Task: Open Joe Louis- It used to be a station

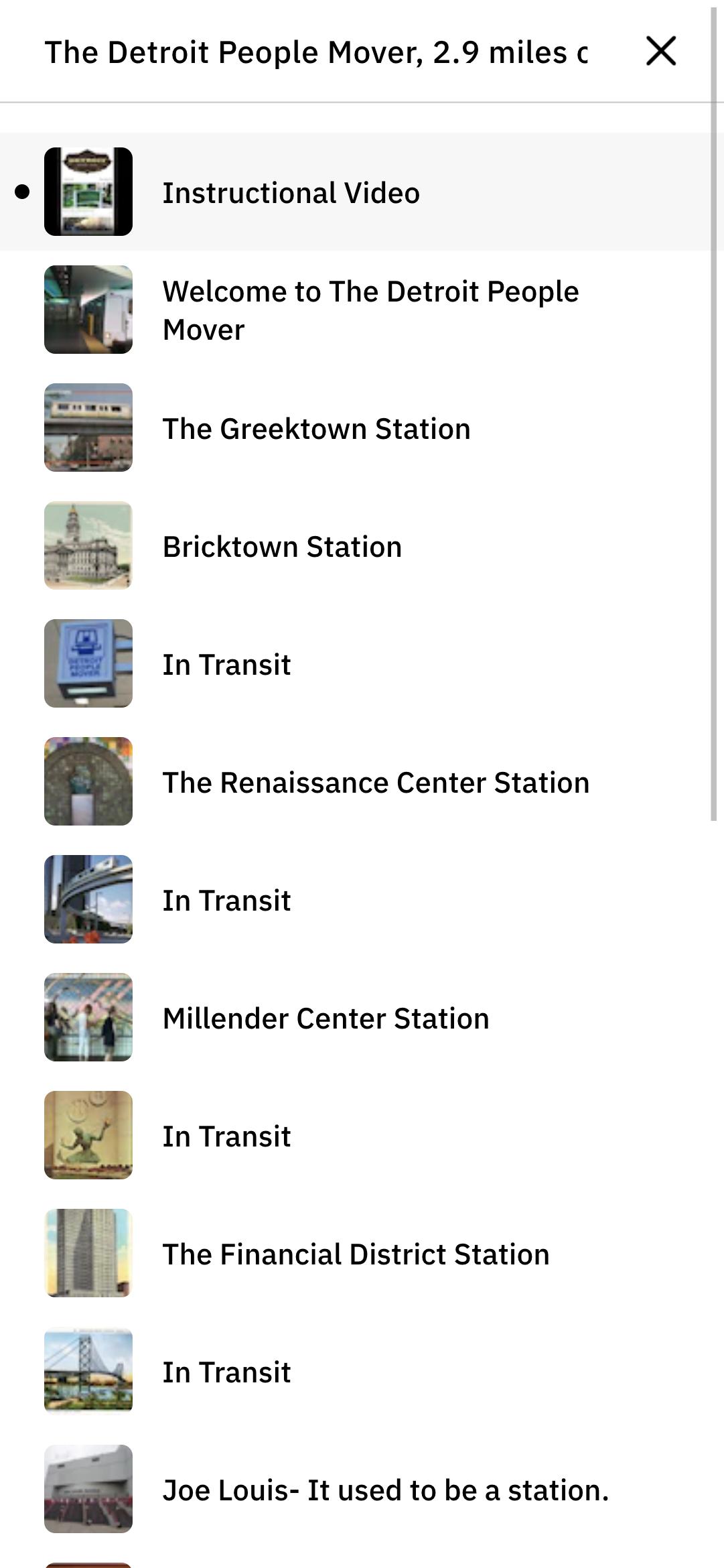Action: 362,1489
